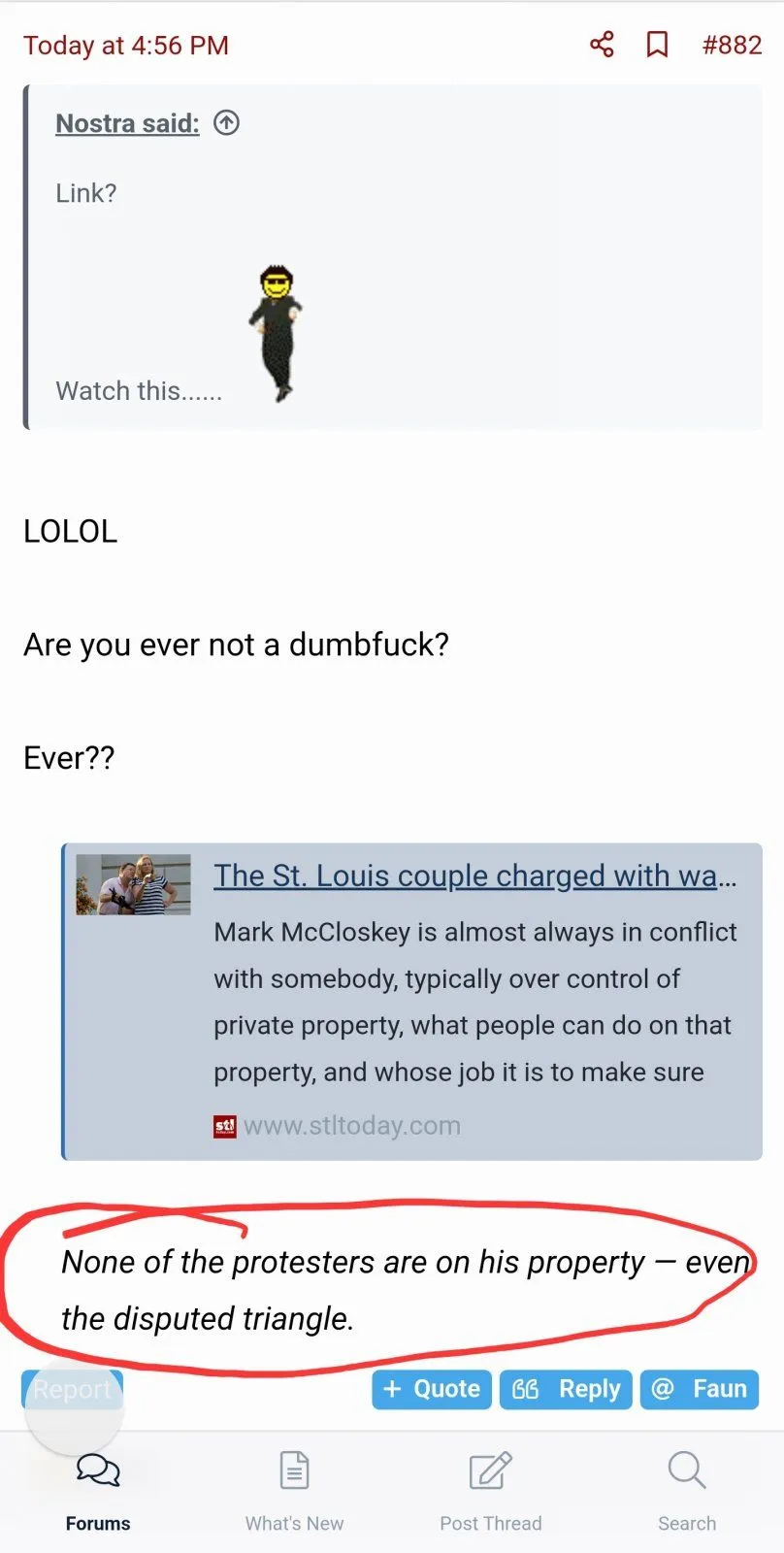Jump to the original quoted post arrow
Screen dimensions: 784x1553
(226, 123)
